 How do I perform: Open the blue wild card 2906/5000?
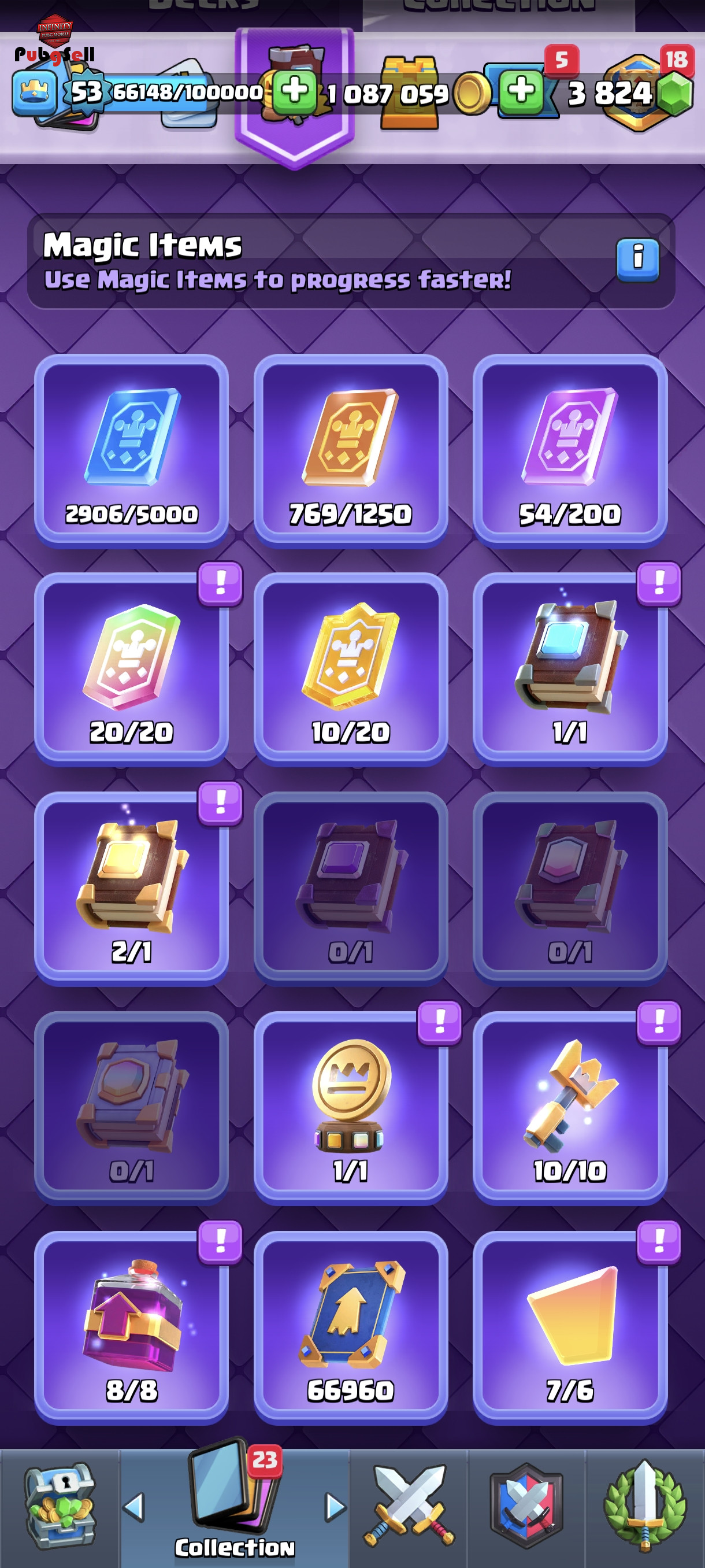tap(131, 450)
